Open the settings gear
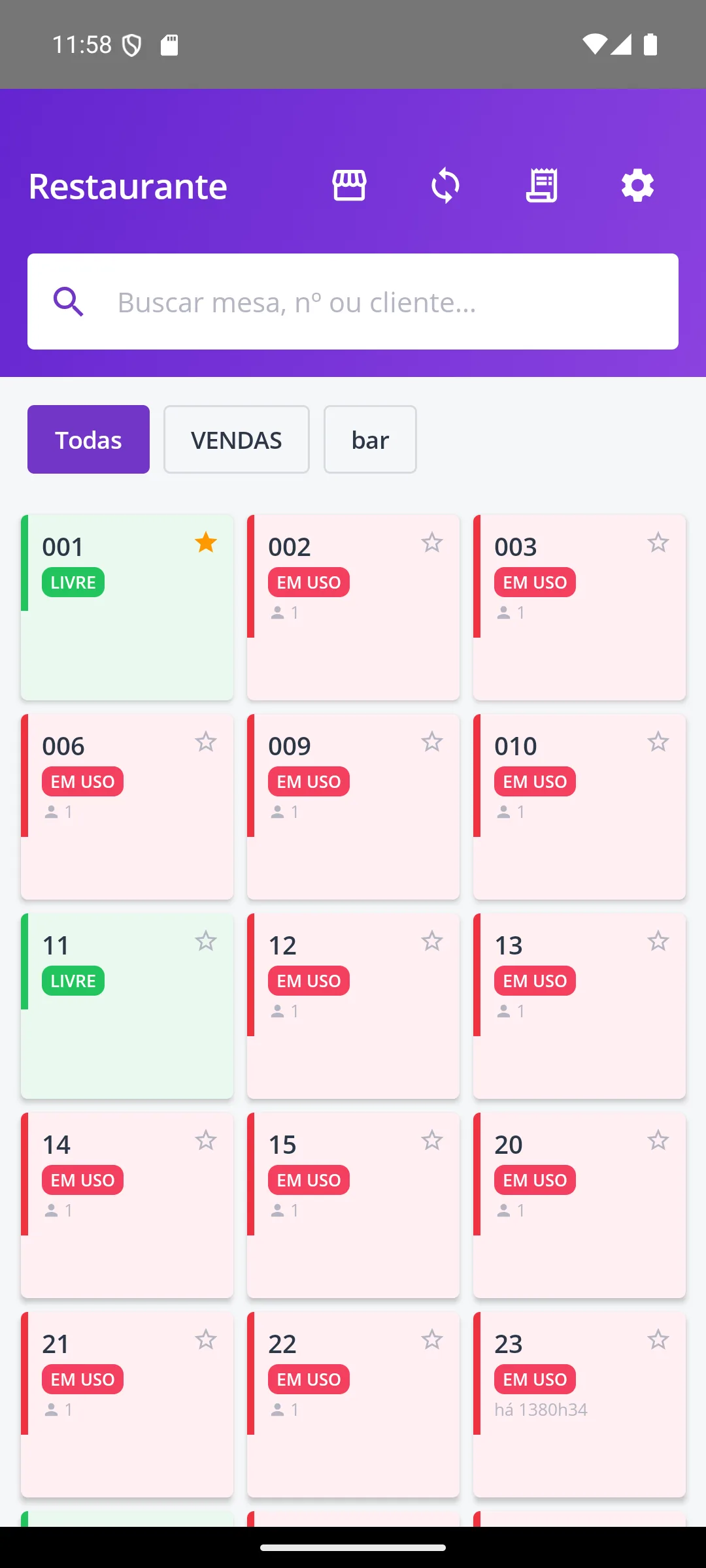This screenshot has width=706, height=1568. click(637, 186)
